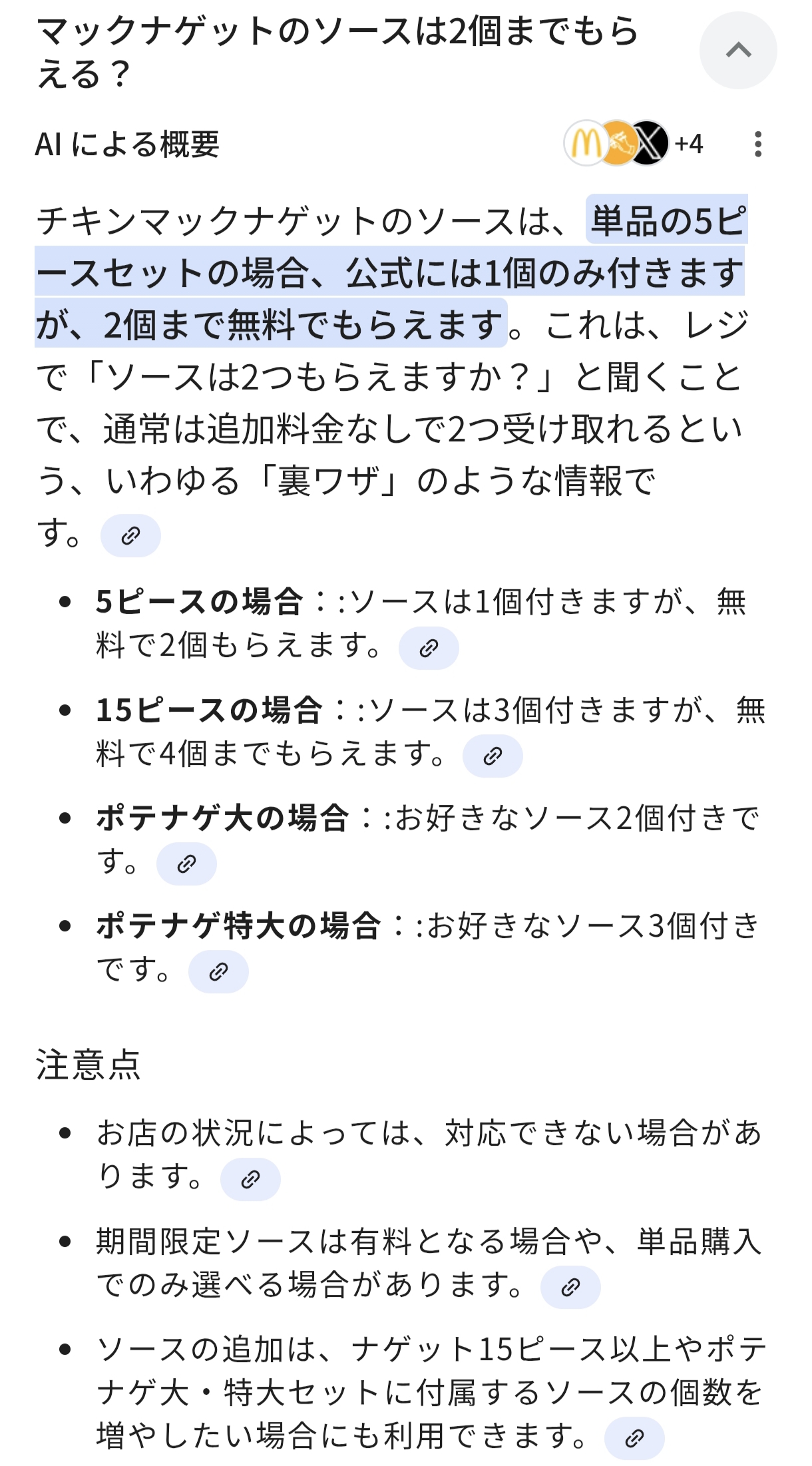Image resolution: width=812 pixels, height=1466 pixels.
Task: Open source link for ポテナゲ特大の場合
Action: coord(218,972)
